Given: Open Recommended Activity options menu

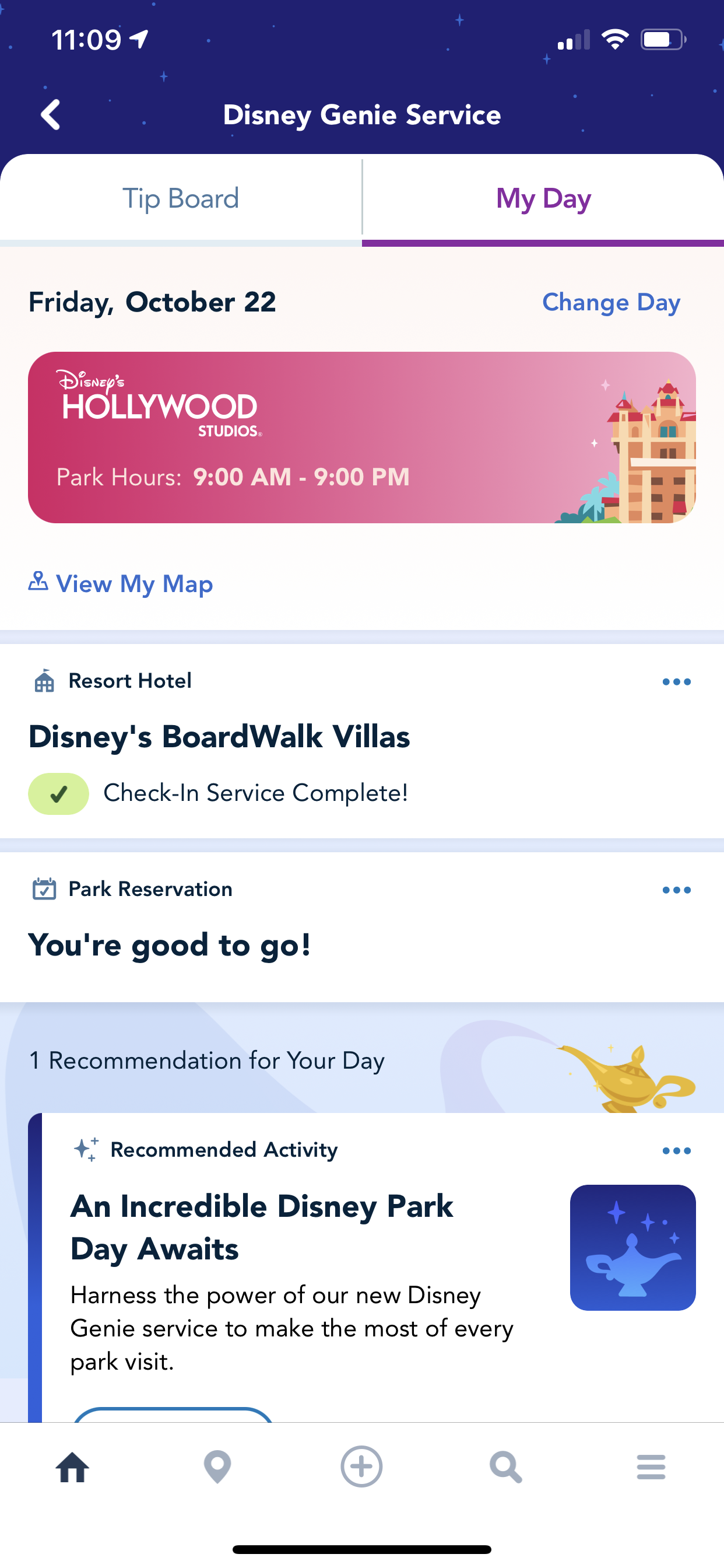Looking at the screenshot, I should click(x=677, y=1150).
